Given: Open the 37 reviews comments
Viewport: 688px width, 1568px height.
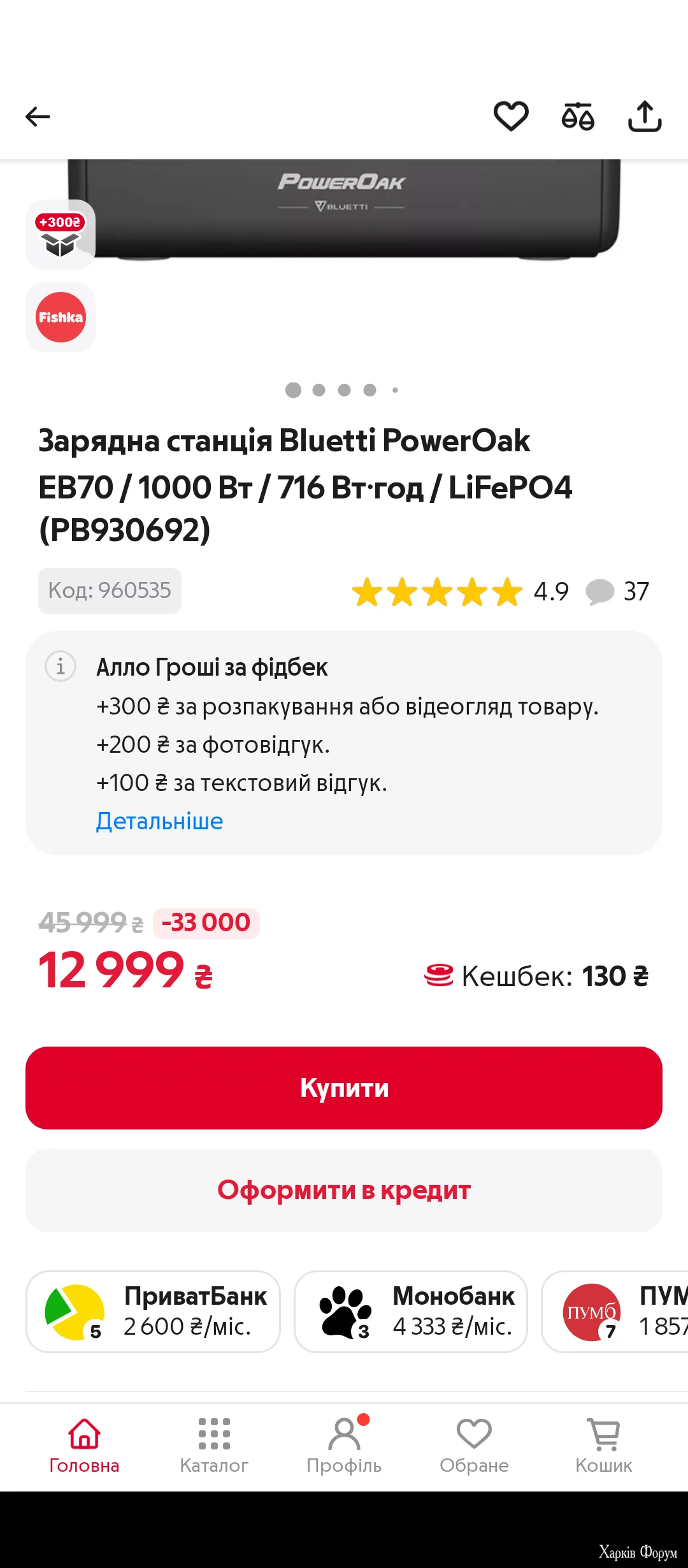Looking at the screenshot, I should click(x=617, y=592).
